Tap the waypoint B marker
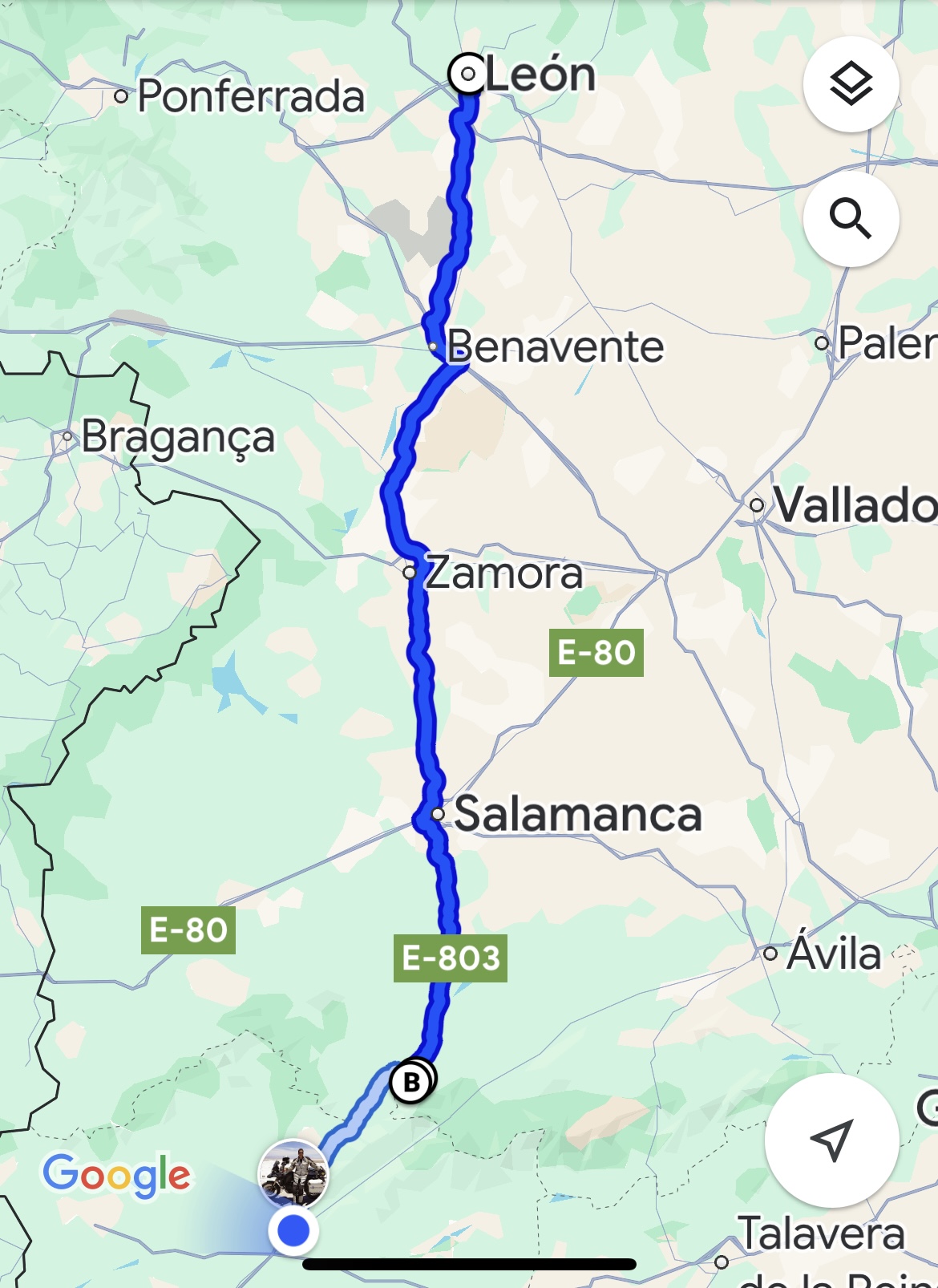Image resolution: width=938 pixels, height=1288 pixels. [x=411, y=1083]
